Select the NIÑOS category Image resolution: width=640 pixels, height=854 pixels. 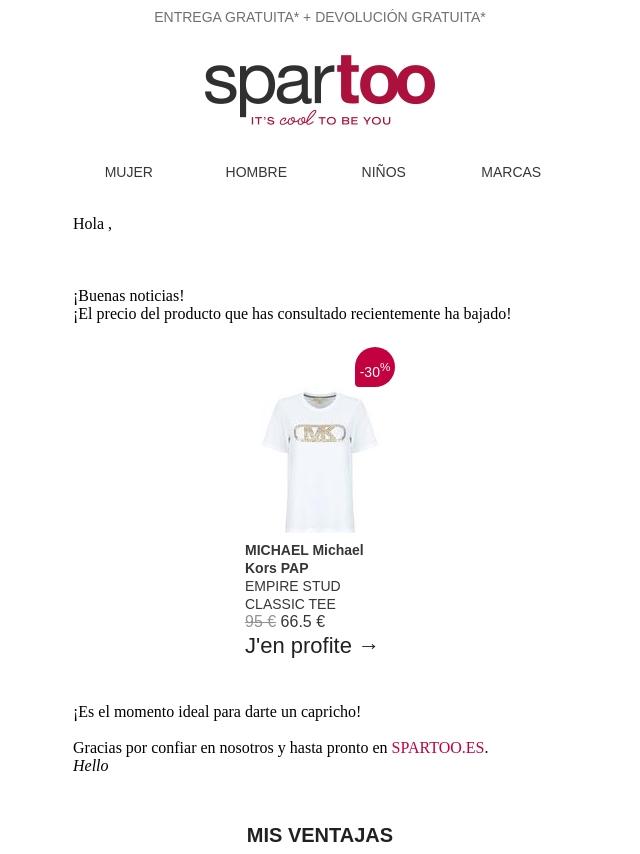tap(383, 172)
